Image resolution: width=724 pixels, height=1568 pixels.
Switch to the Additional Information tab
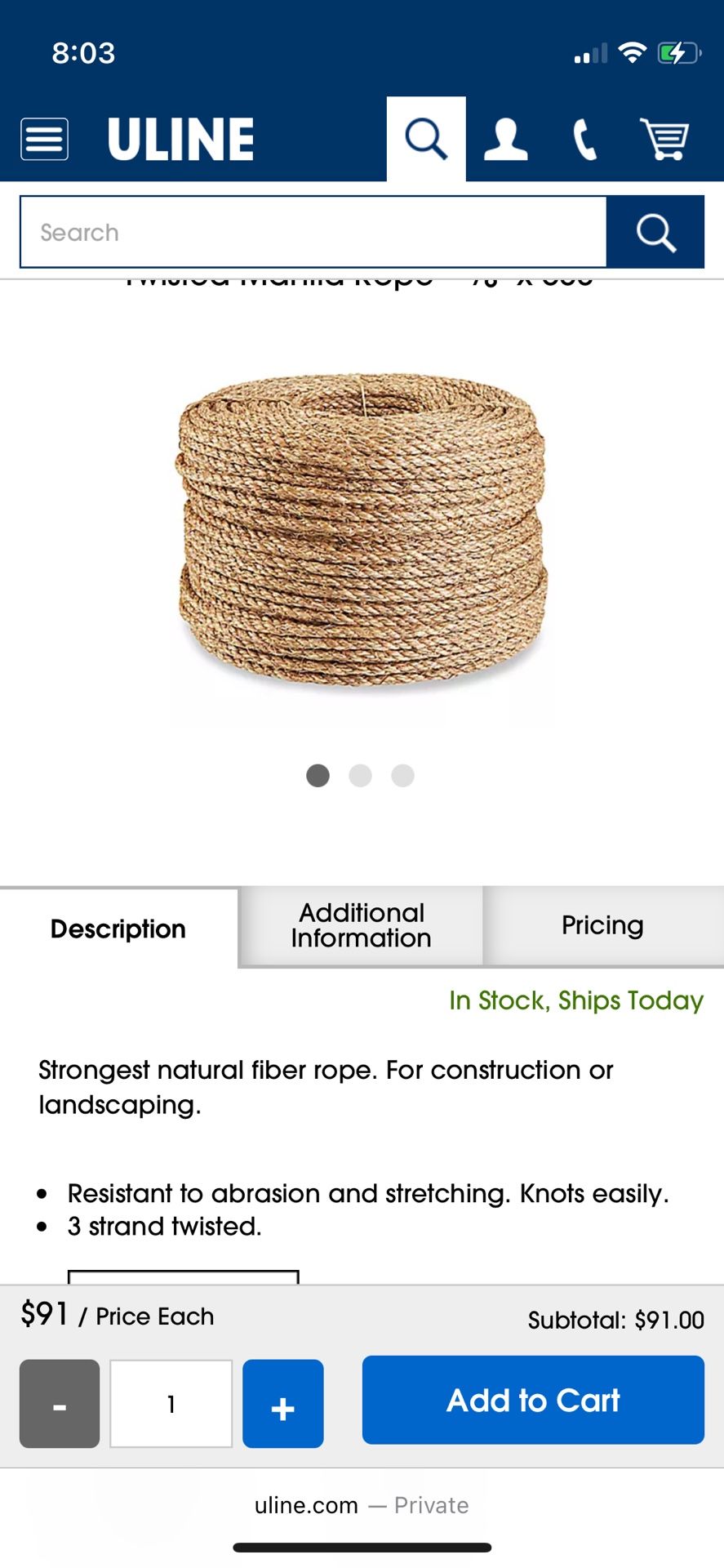click(361, 925)
